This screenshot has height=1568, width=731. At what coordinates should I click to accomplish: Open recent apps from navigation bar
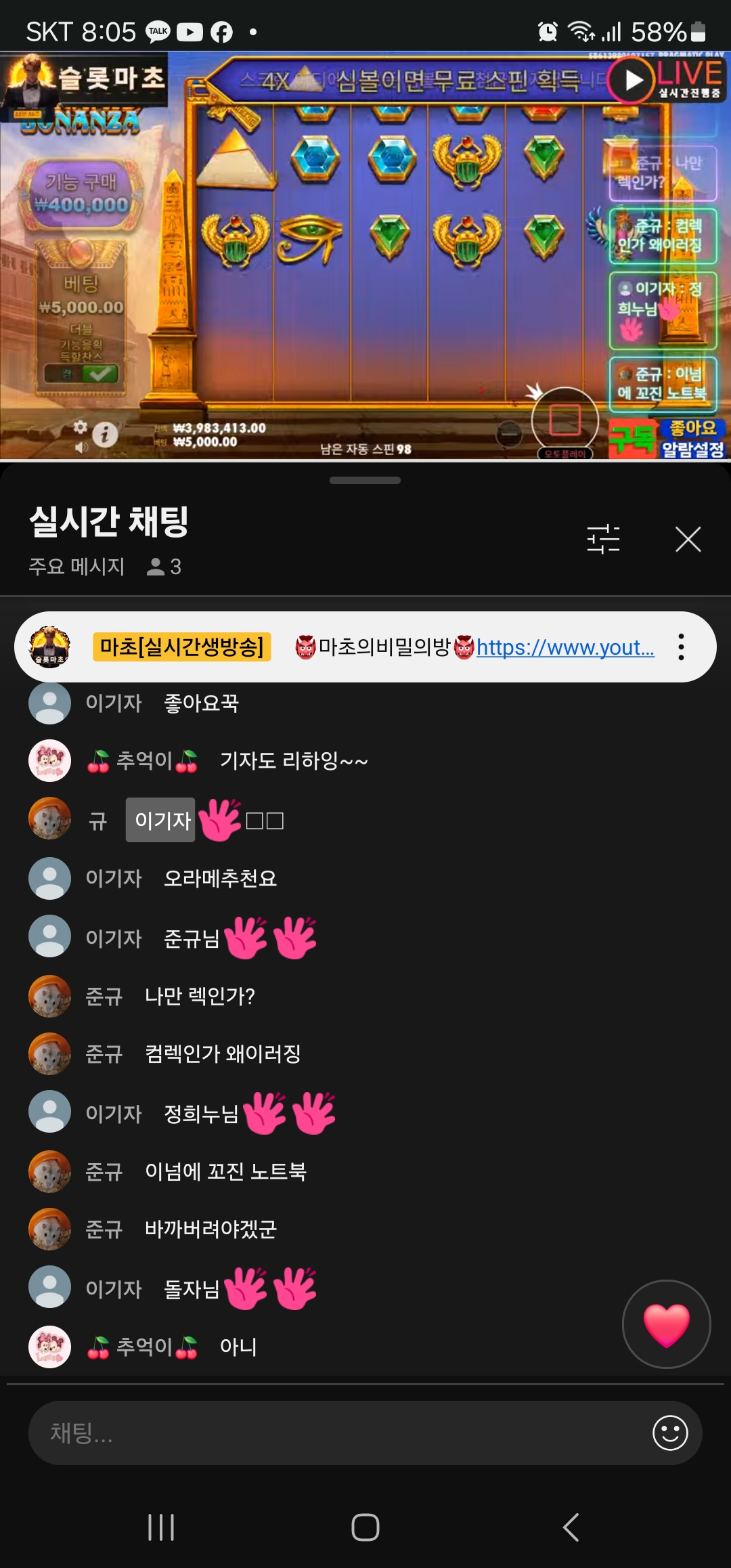[161, 1527]
